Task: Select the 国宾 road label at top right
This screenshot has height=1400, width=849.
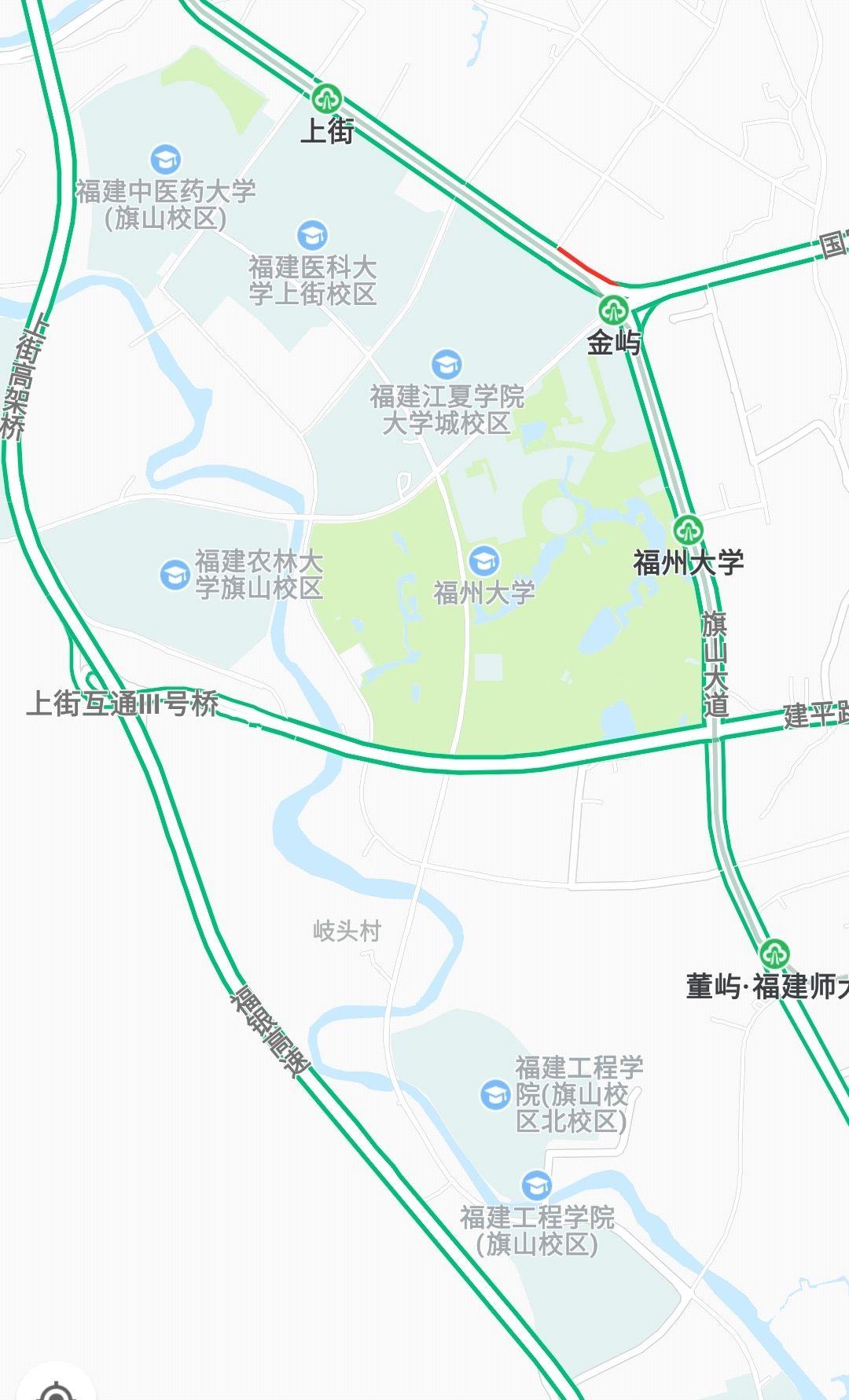Action: (833, 246)
